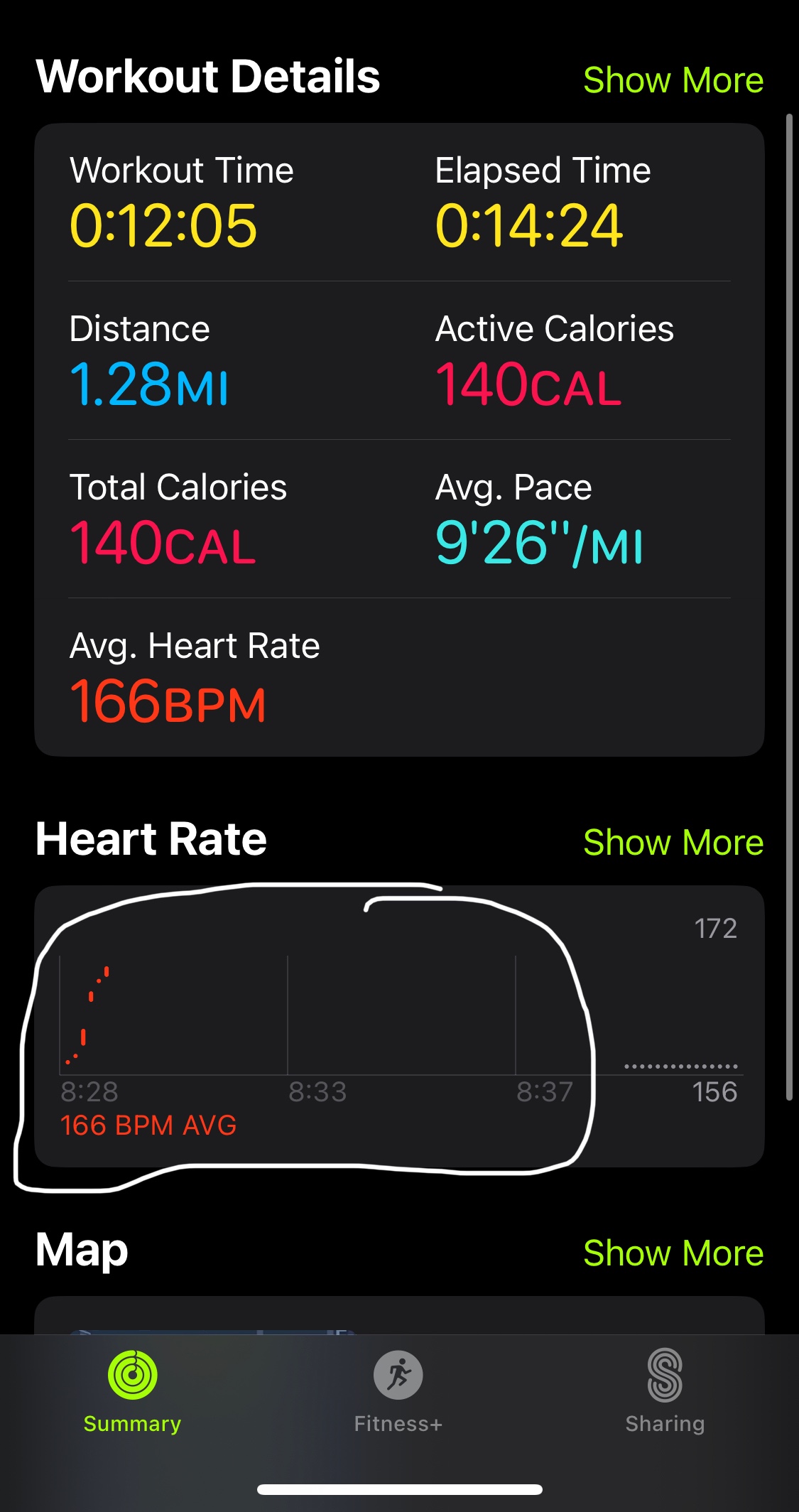Tap the Distance stat showing 1.28MI
Image resolution: width=799 pixels, height=1512 pixels.
click(x=148, y=386)
